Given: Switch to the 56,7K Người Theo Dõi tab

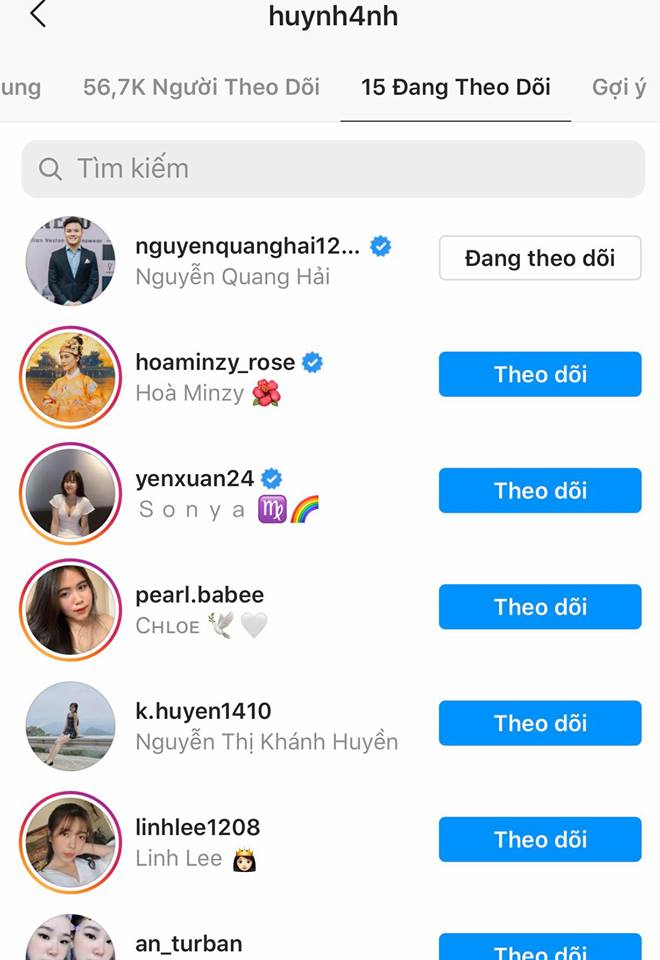Looking at the screenshot, I should [x=201, y=87].
